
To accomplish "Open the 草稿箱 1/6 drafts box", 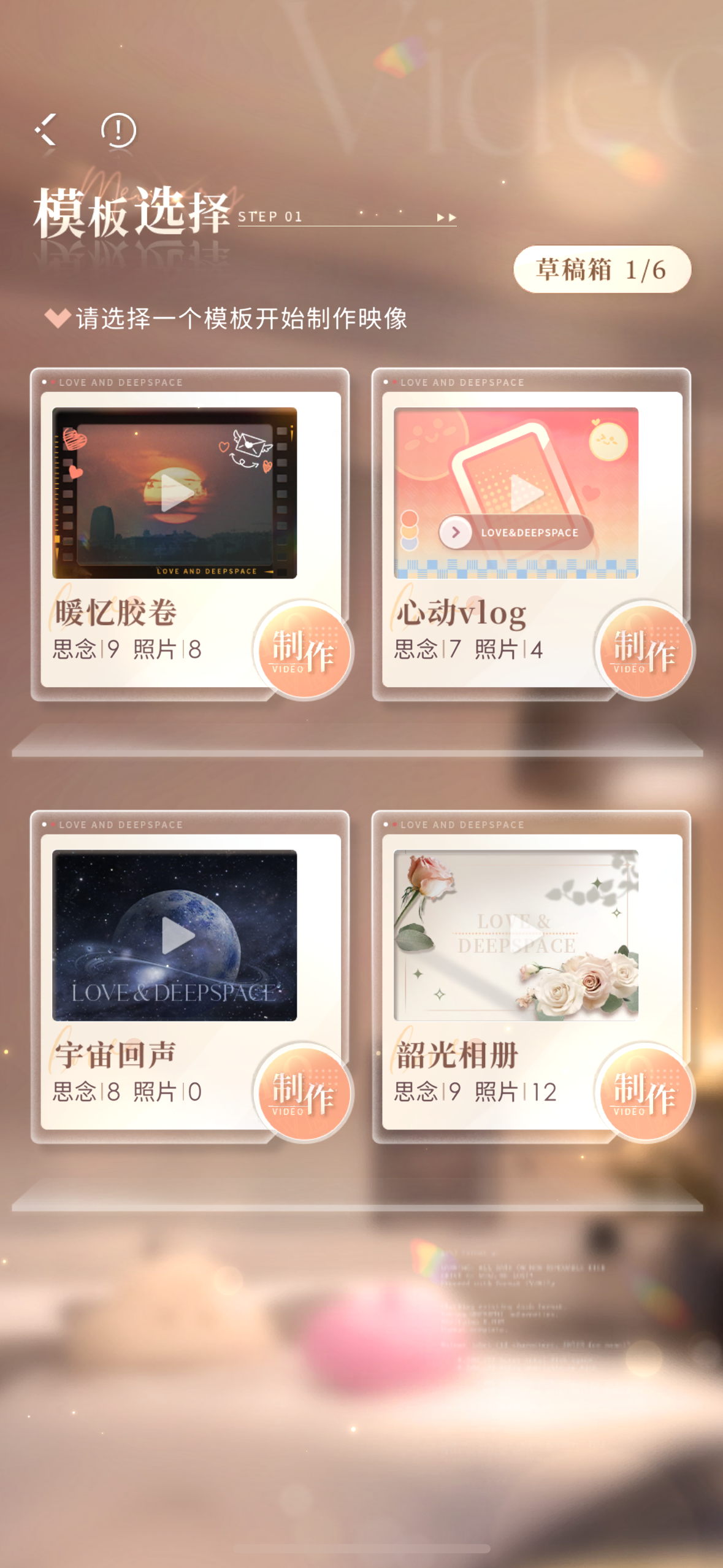I will (x=602, y=269).
